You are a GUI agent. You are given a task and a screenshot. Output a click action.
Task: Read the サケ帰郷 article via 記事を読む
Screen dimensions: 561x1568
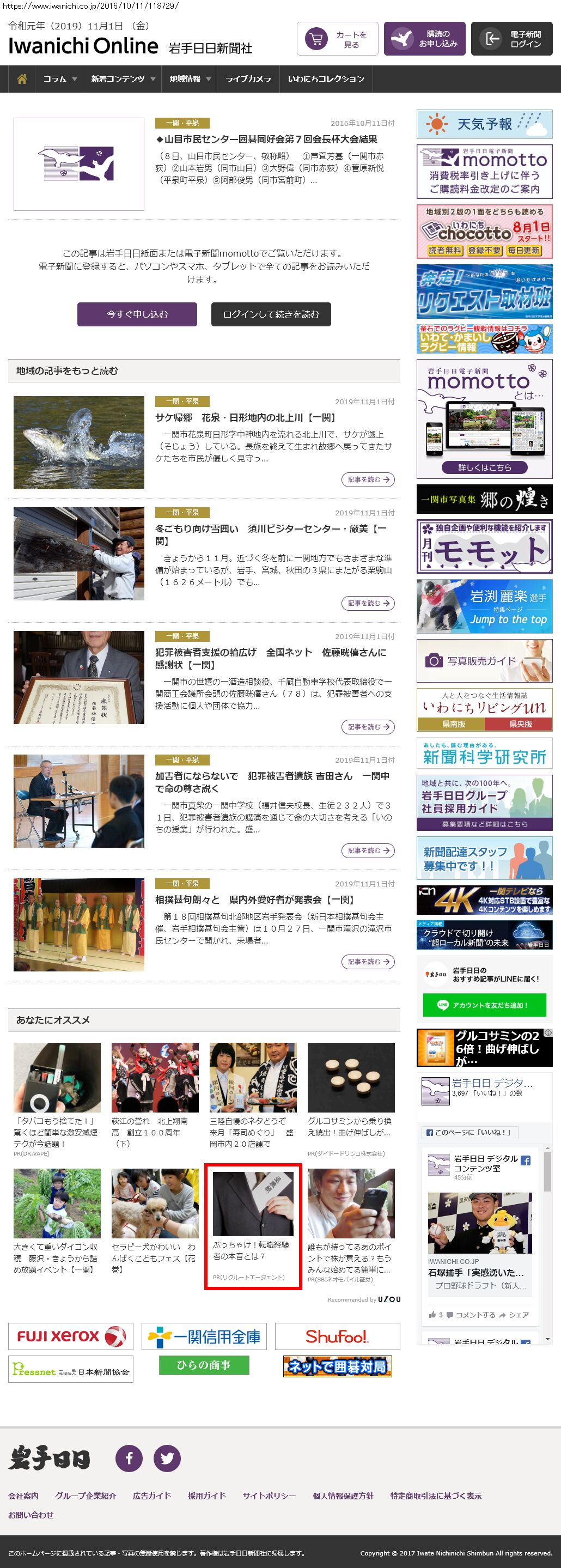[368, 479]
